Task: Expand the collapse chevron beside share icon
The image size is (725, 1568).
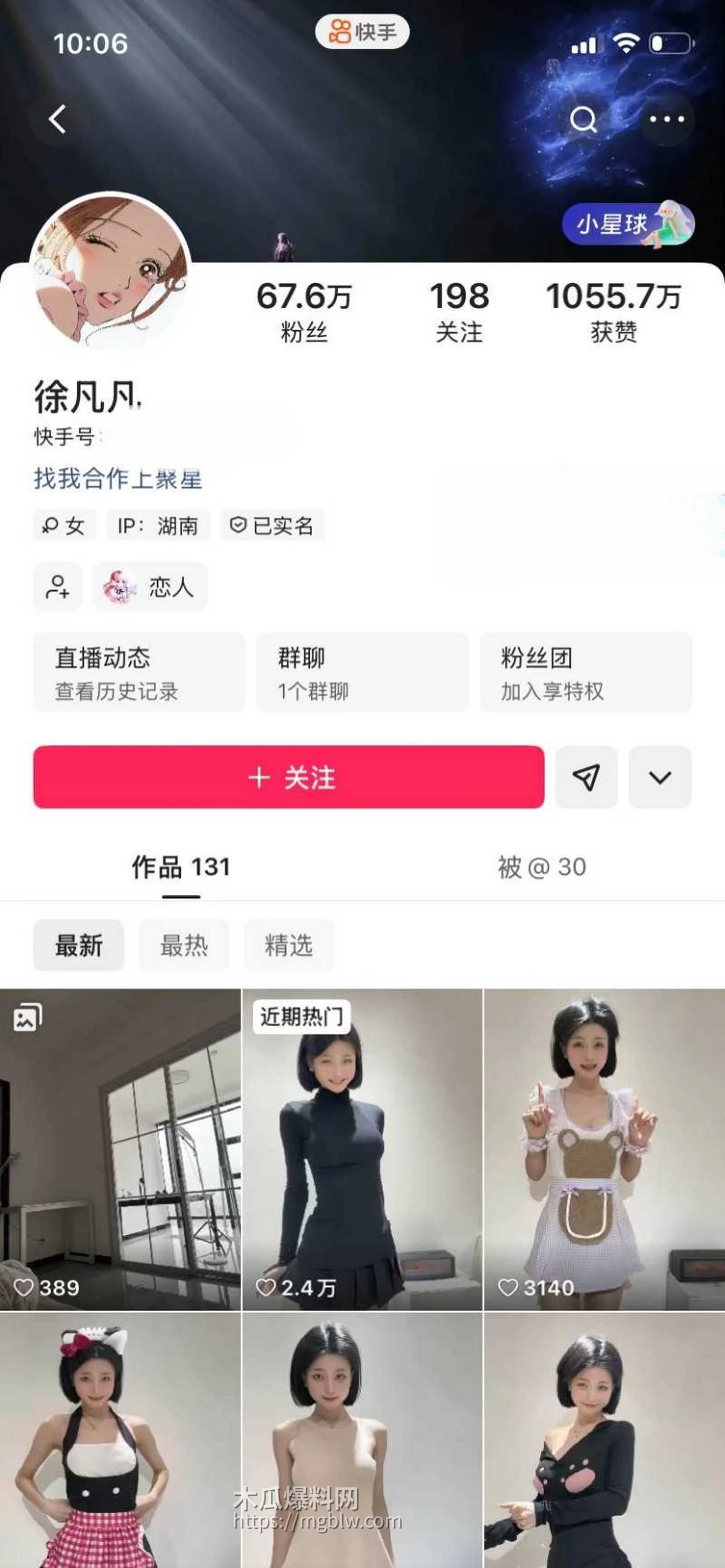Action: 660,777
